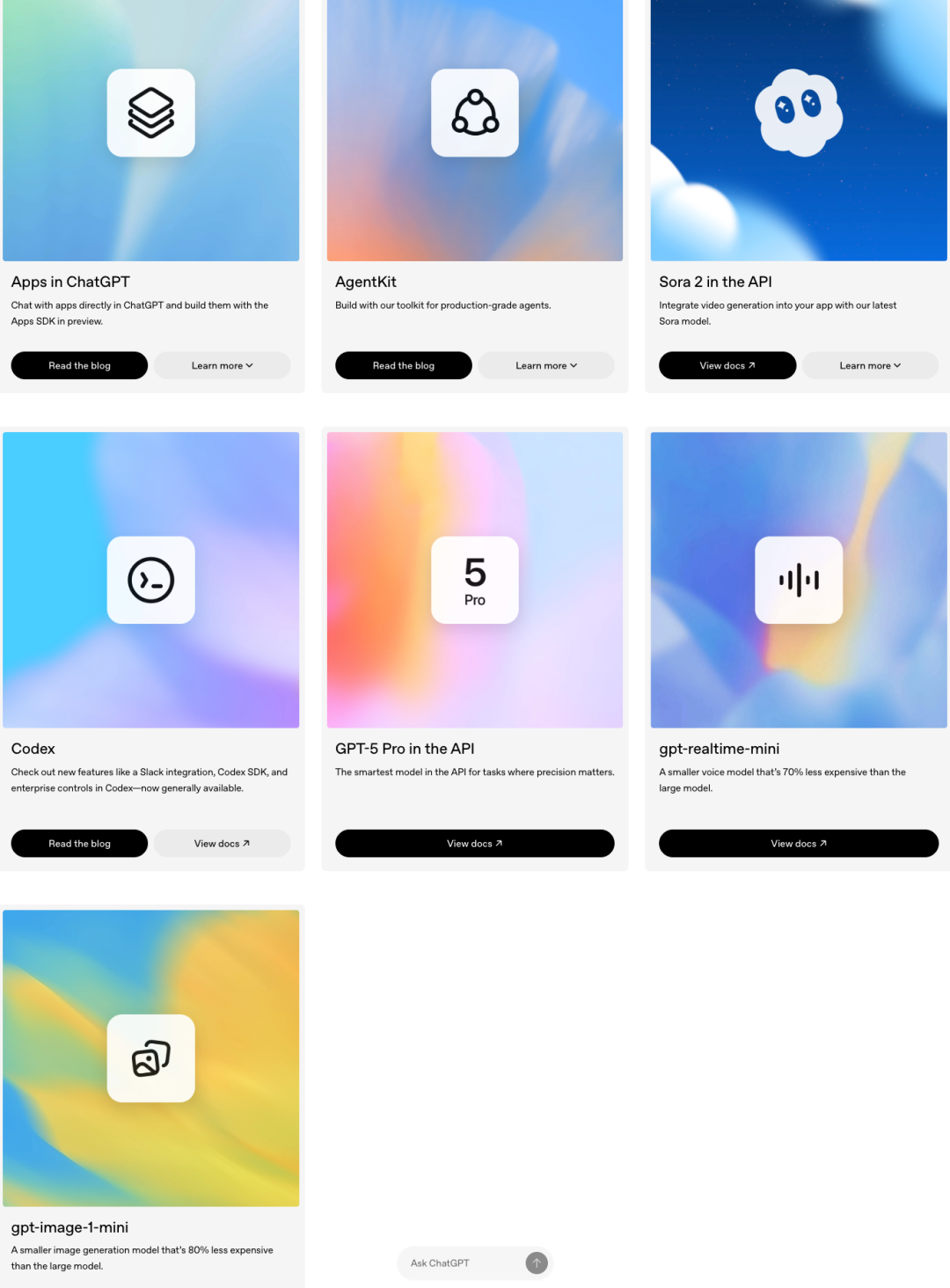Read the blog about Codex

coord(79,843)
